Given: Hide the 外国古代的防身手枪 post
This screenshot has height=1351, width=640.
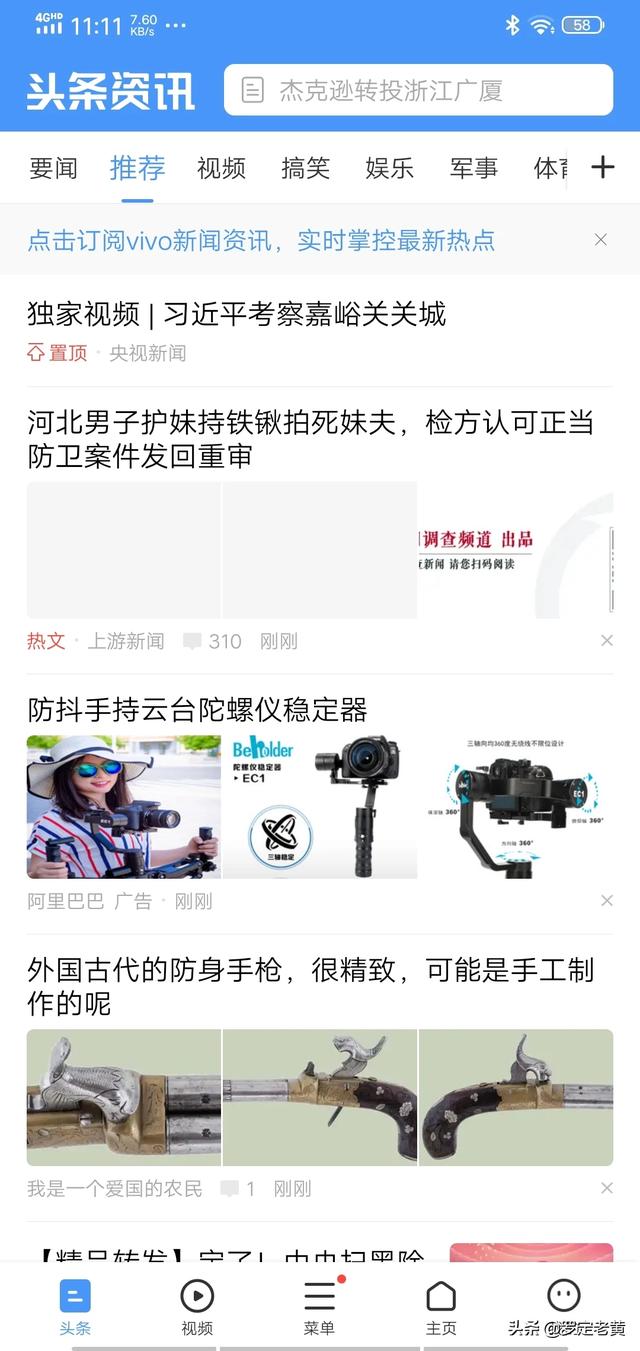Looking at the screenshot, I should point(606,1189).
